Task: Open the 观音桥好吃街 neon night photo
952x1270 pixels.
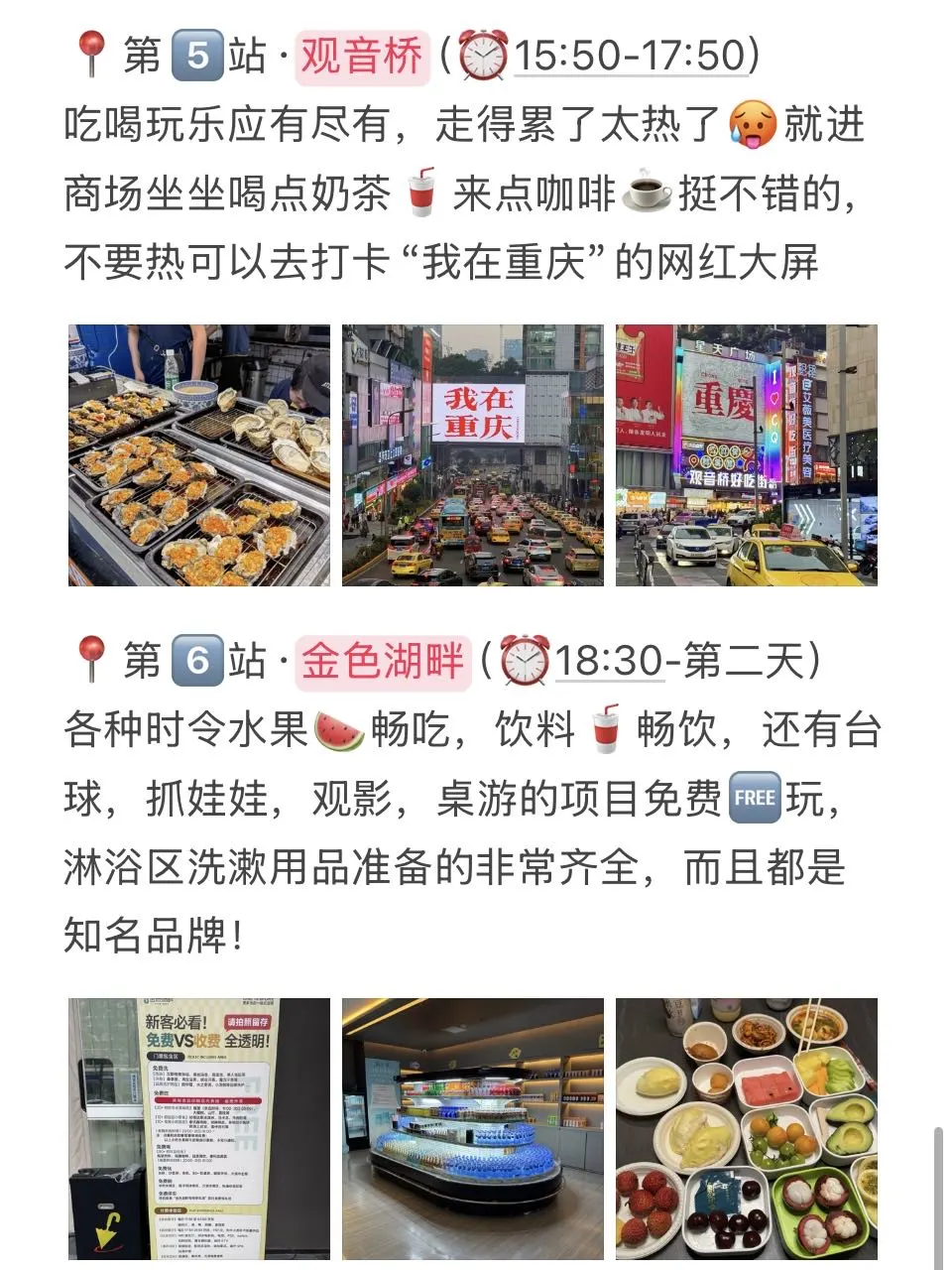Action: click(747, 455)
